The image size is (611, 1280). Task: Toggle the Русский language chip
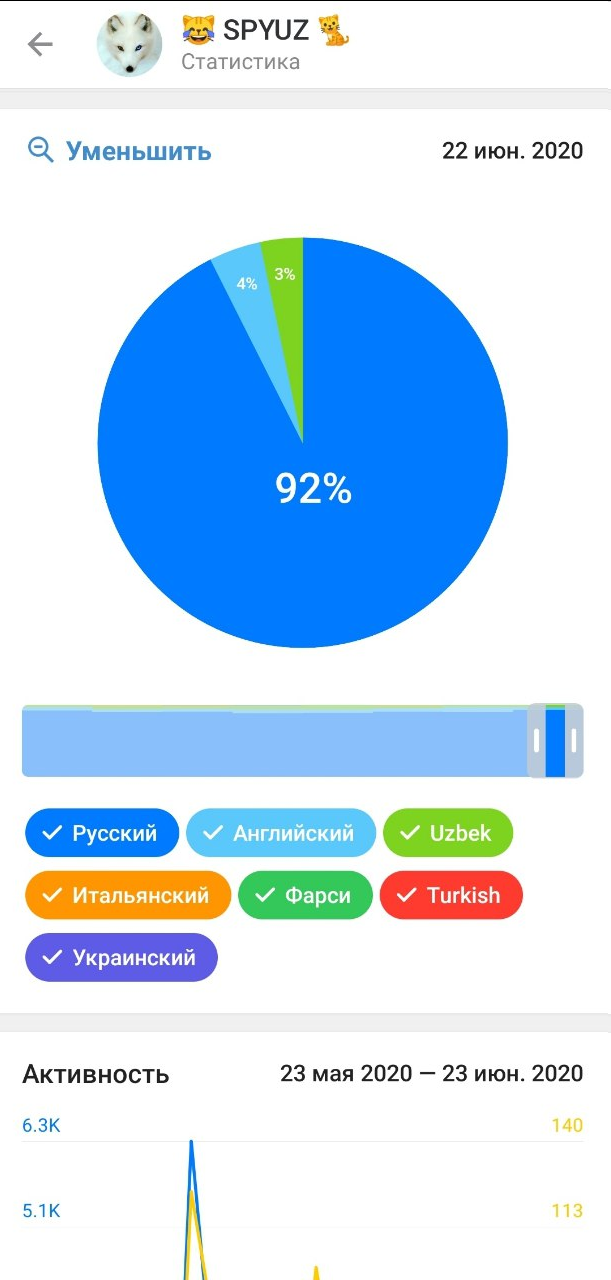coord(102,833)
